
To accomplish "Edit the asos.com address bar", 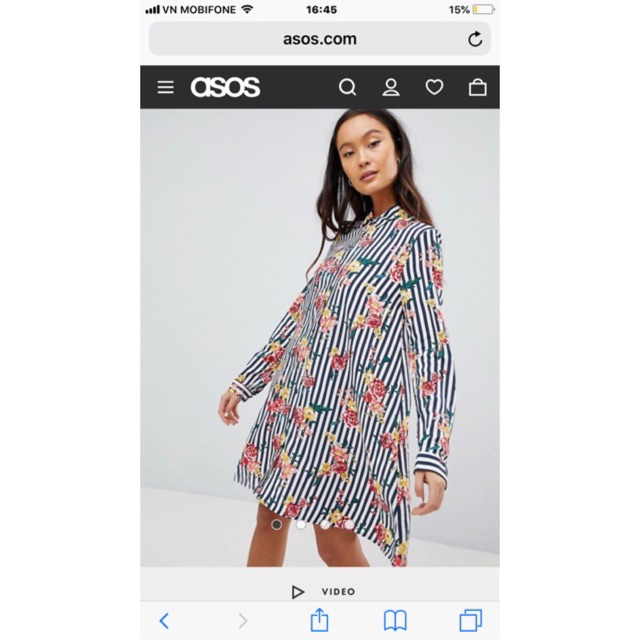I will pos(319,39).
